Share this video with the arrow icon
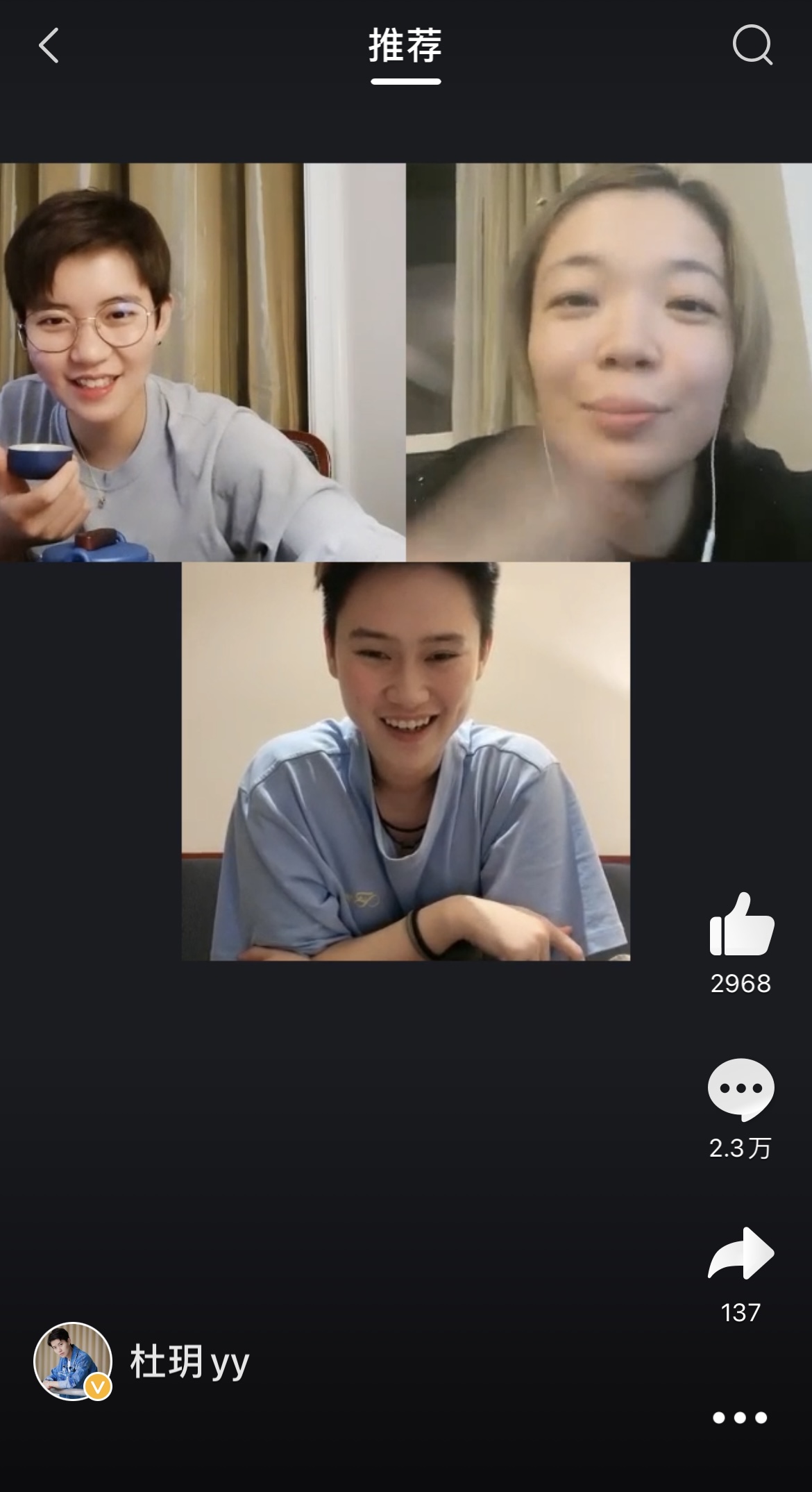This screenshot has height=1492, width=812. coord(741,1254)
